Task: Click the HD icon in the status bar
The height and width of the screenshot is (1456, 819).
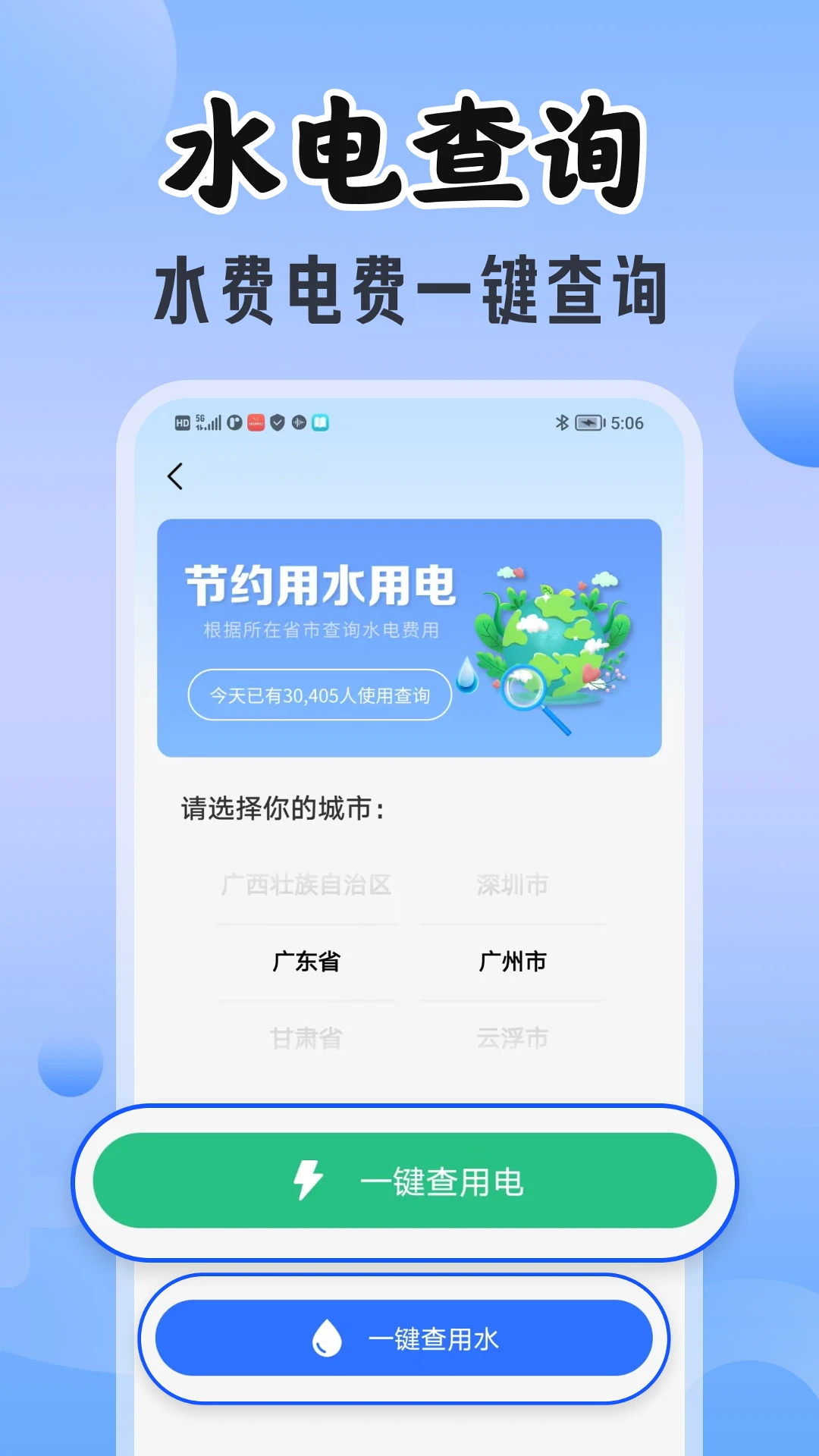Action: pos(183,422)
